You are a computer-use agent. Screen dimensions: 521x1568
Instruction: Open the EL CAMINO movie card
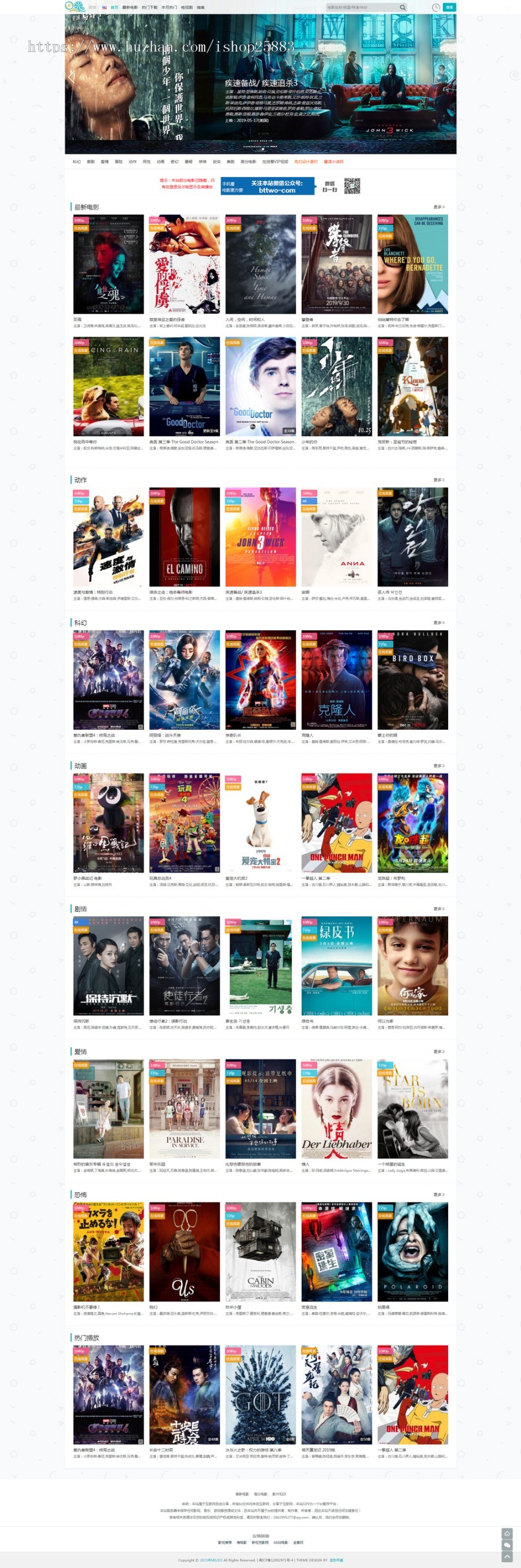pos(185,537)
